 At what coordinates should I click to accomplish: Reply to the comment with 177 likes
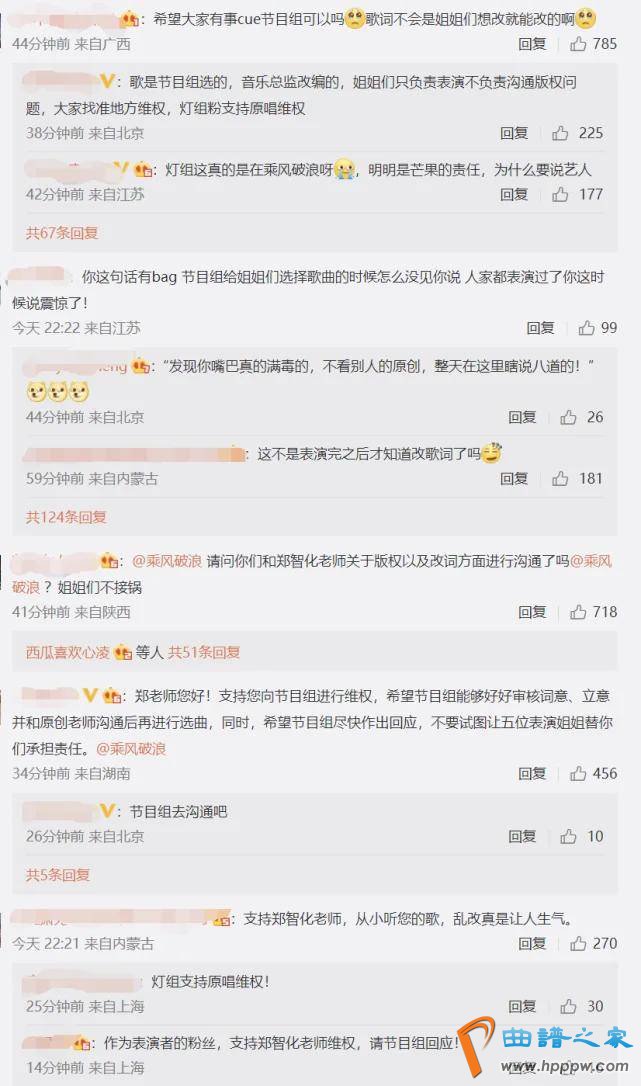coord(514,194)
